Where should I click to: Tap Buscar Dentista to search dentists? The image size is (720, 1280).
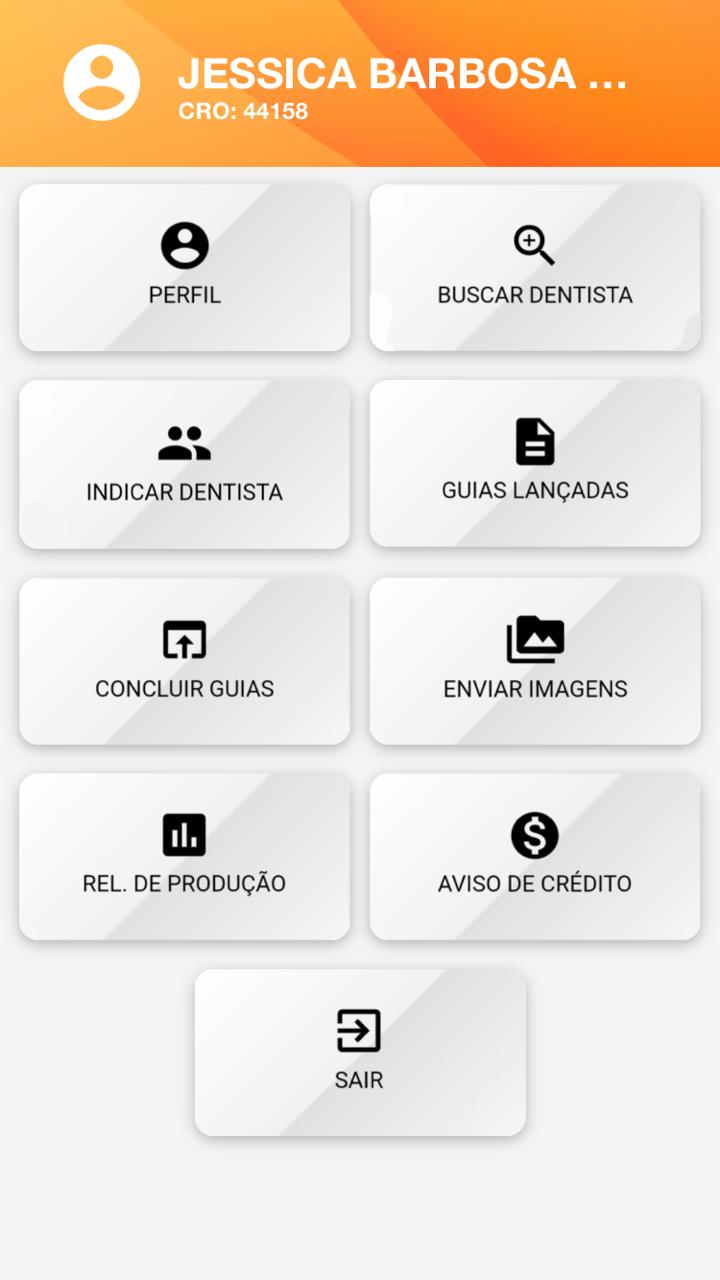(x=535, y=267)
